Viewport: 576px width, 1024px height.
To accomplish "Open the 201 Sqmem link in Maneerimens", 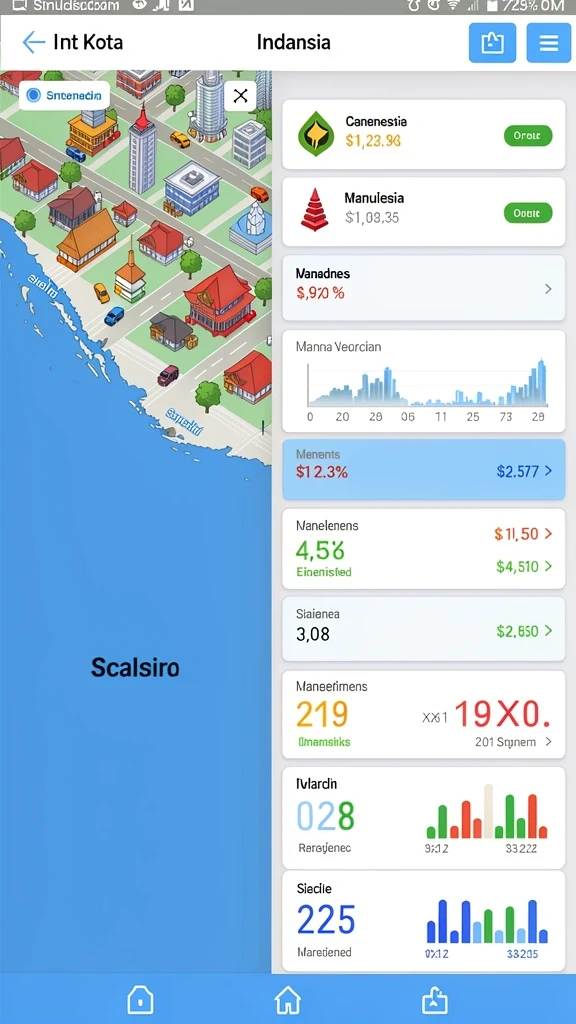I will [513, 742].
